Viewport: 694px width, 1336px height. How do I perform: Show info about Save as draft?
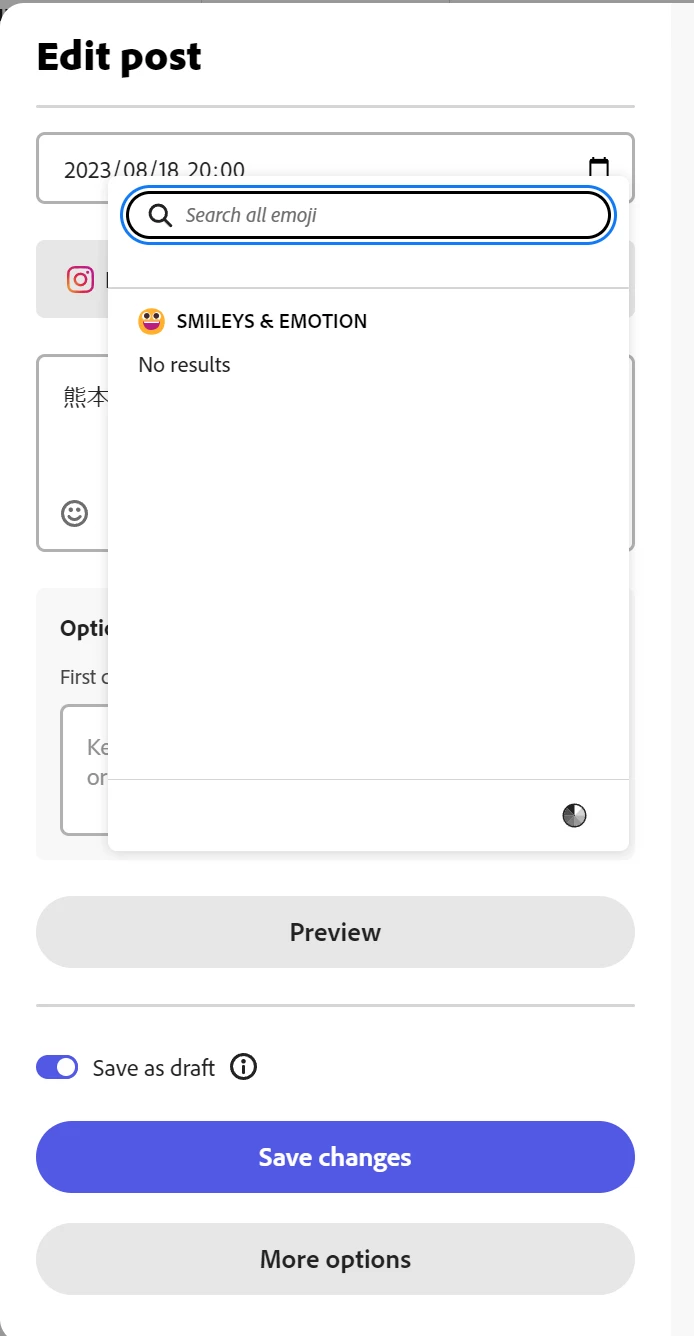tap(243, 1067)
